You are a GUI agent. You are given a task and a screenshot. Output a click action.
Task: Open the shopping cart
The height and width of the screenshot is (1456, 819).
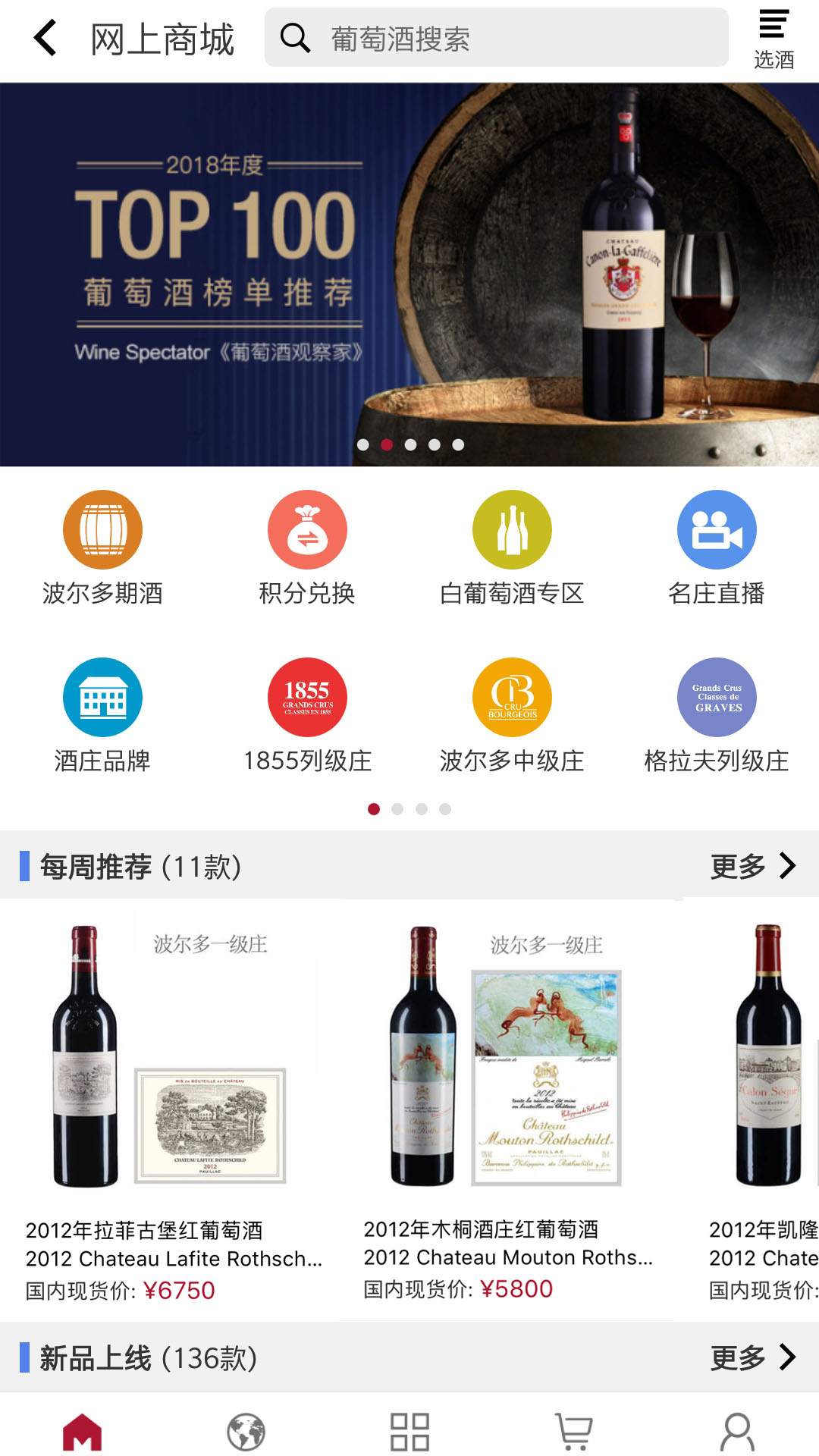(573, 1429)
